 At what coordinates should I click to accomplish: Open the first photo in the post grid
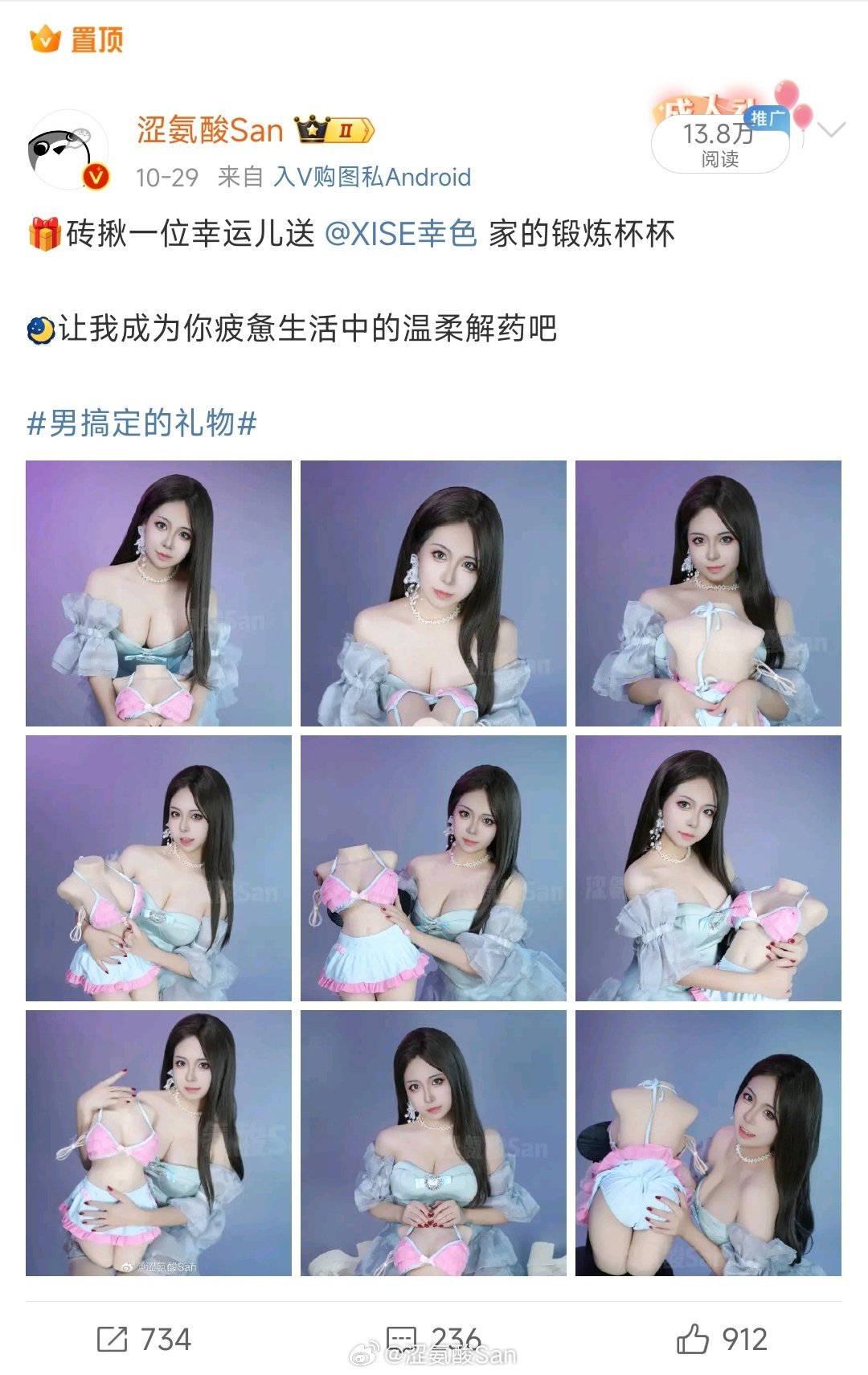click(158, 593)
